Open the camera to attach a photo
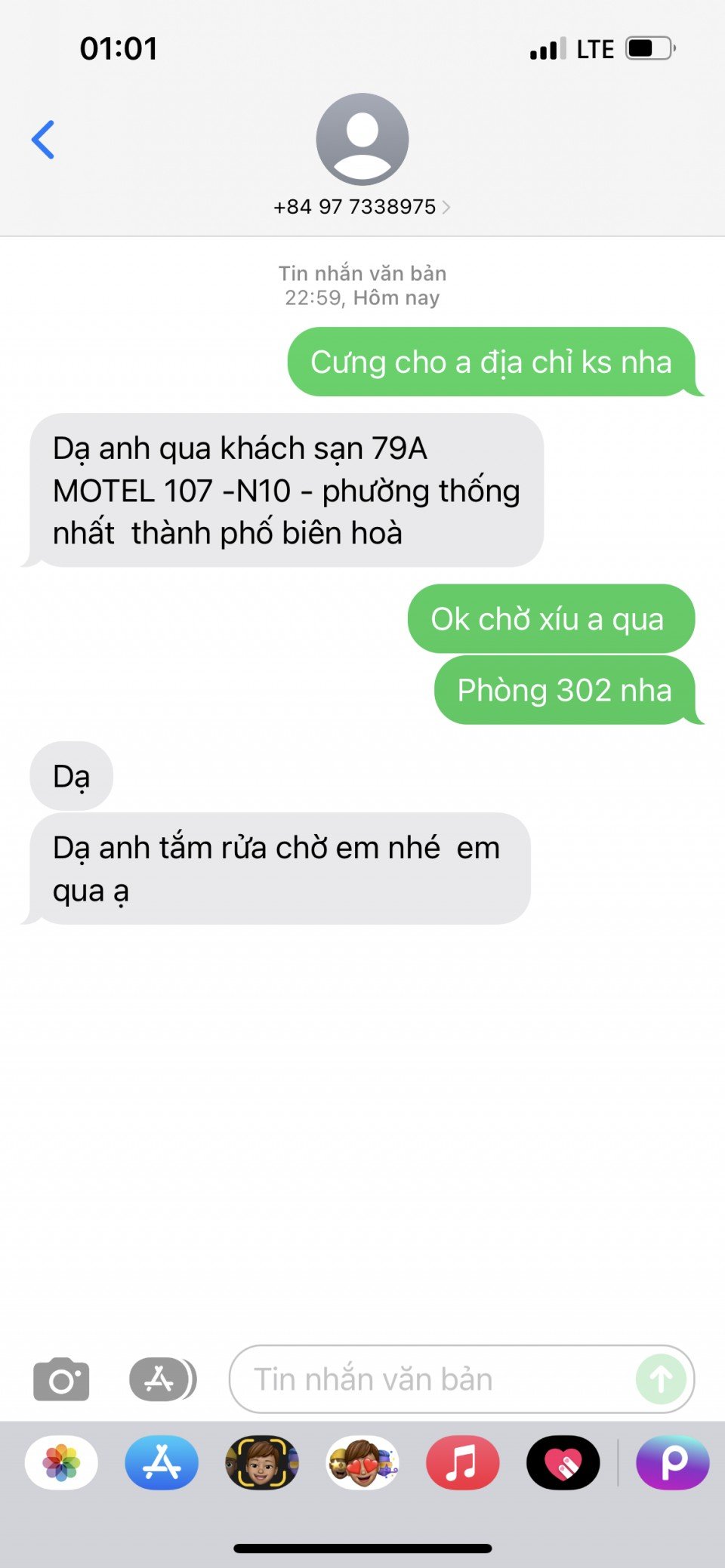Screen dimensions: 725x1568 61,1379
